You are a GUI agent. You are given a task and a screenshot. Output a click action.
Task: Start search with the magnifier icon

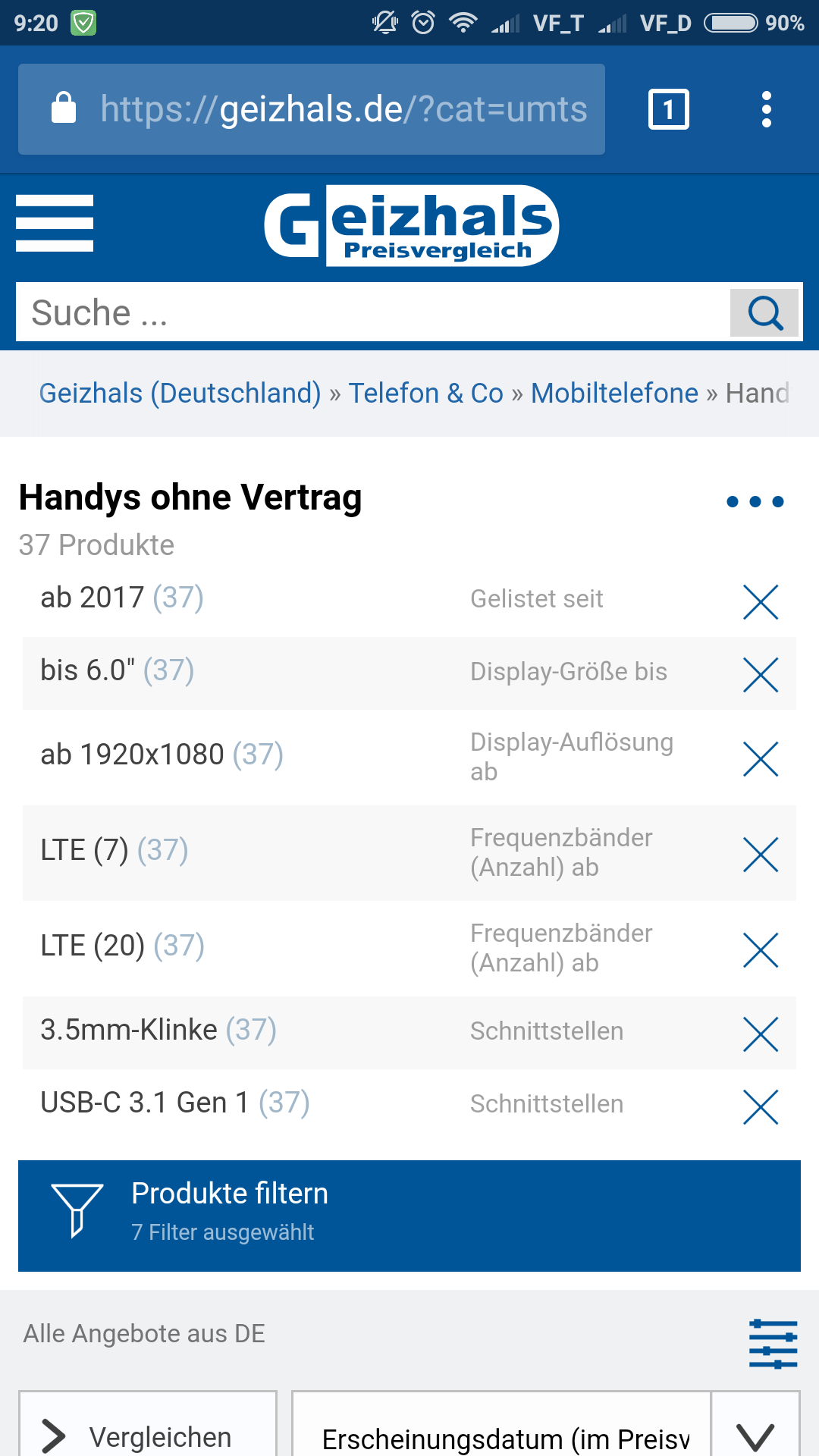tap(764, 312)
